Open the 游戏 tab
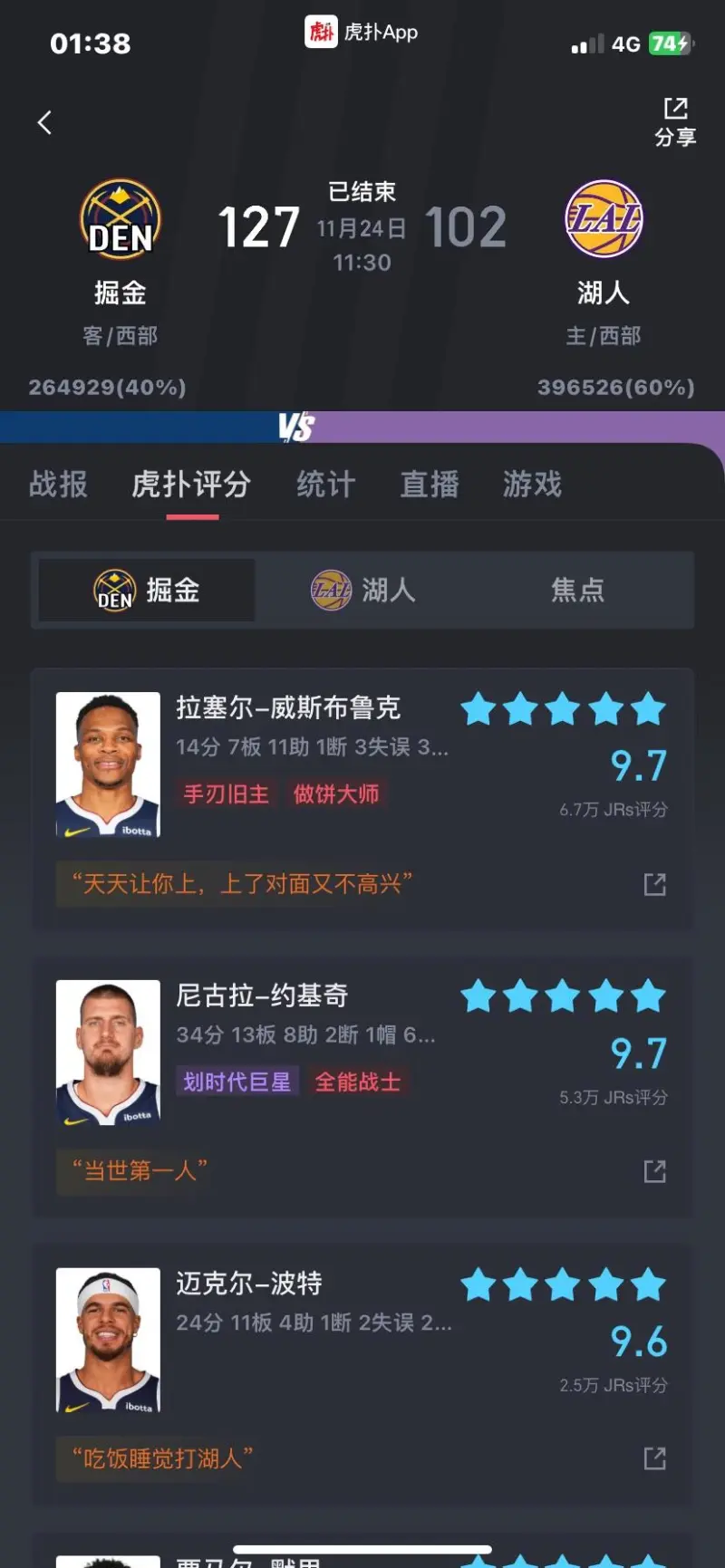This screenshot has height=1568, width=725. coord(533,484)
